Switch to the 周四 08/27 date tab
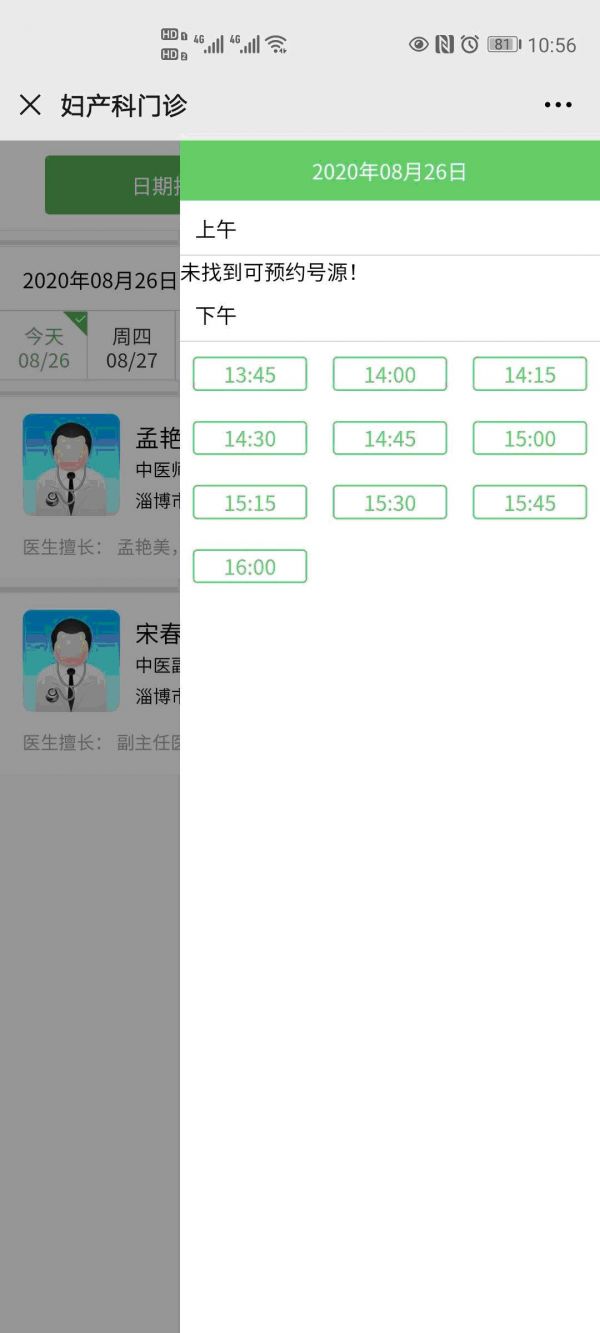Image resolution: width=600 pixels, height=1333 pixels. [x=132, y=348]
